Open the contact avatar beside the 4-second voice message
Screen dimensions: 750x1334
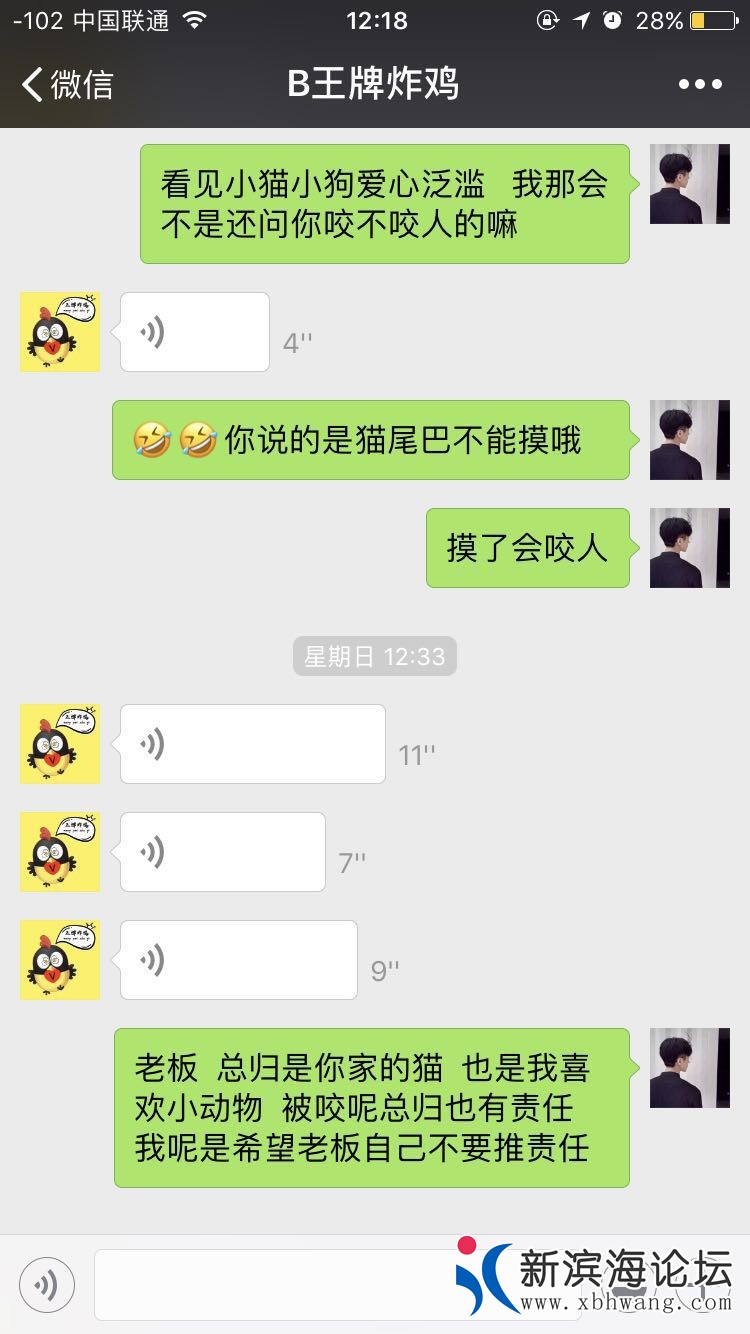60,332
